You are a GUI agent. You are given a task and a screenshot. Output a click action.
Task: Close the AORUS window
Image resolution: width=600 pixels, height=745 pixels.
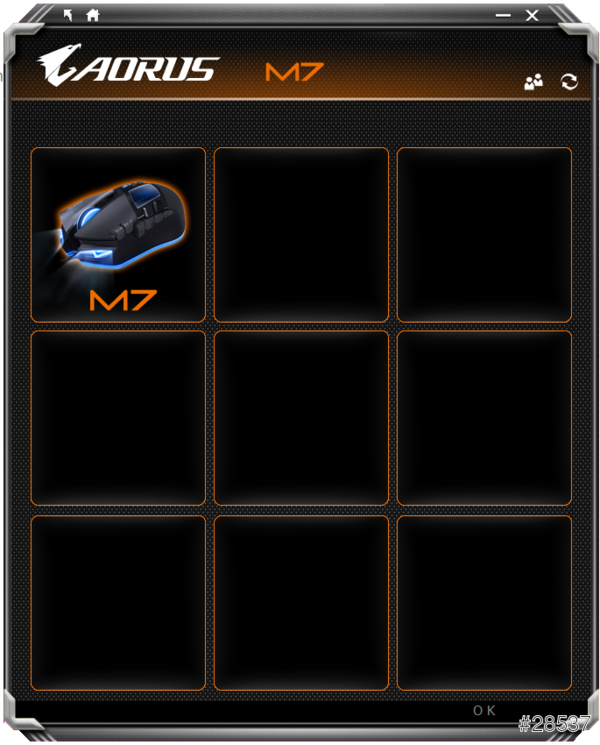[x=532, y=15]
